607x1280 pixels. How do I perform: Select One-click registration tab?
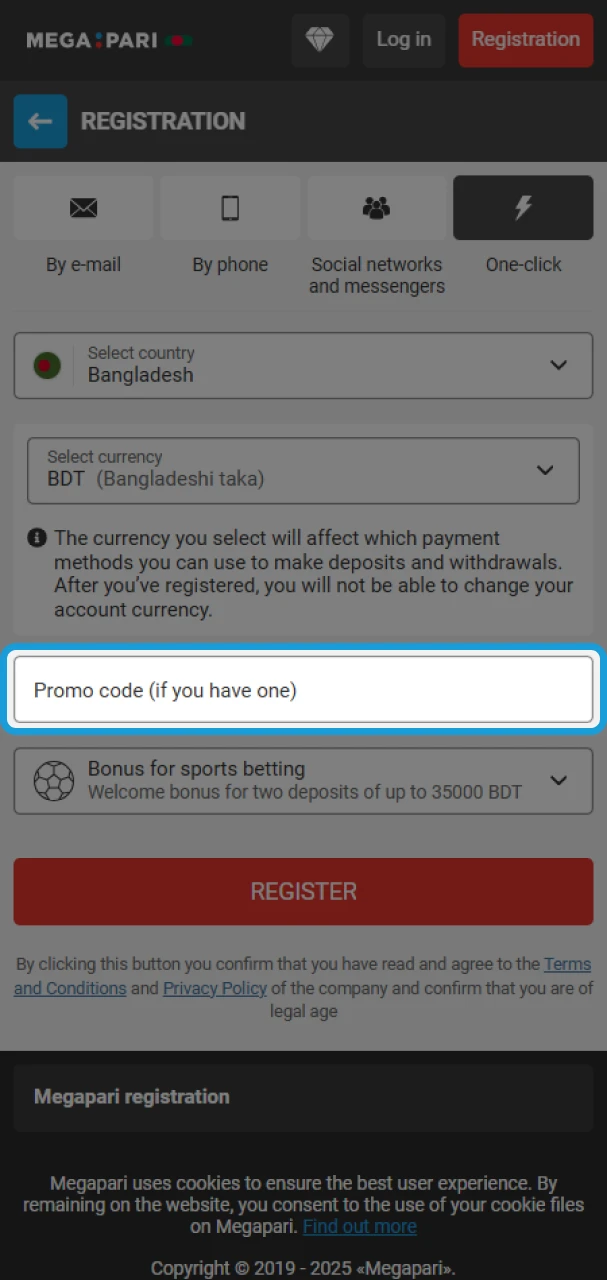[523, 208]
